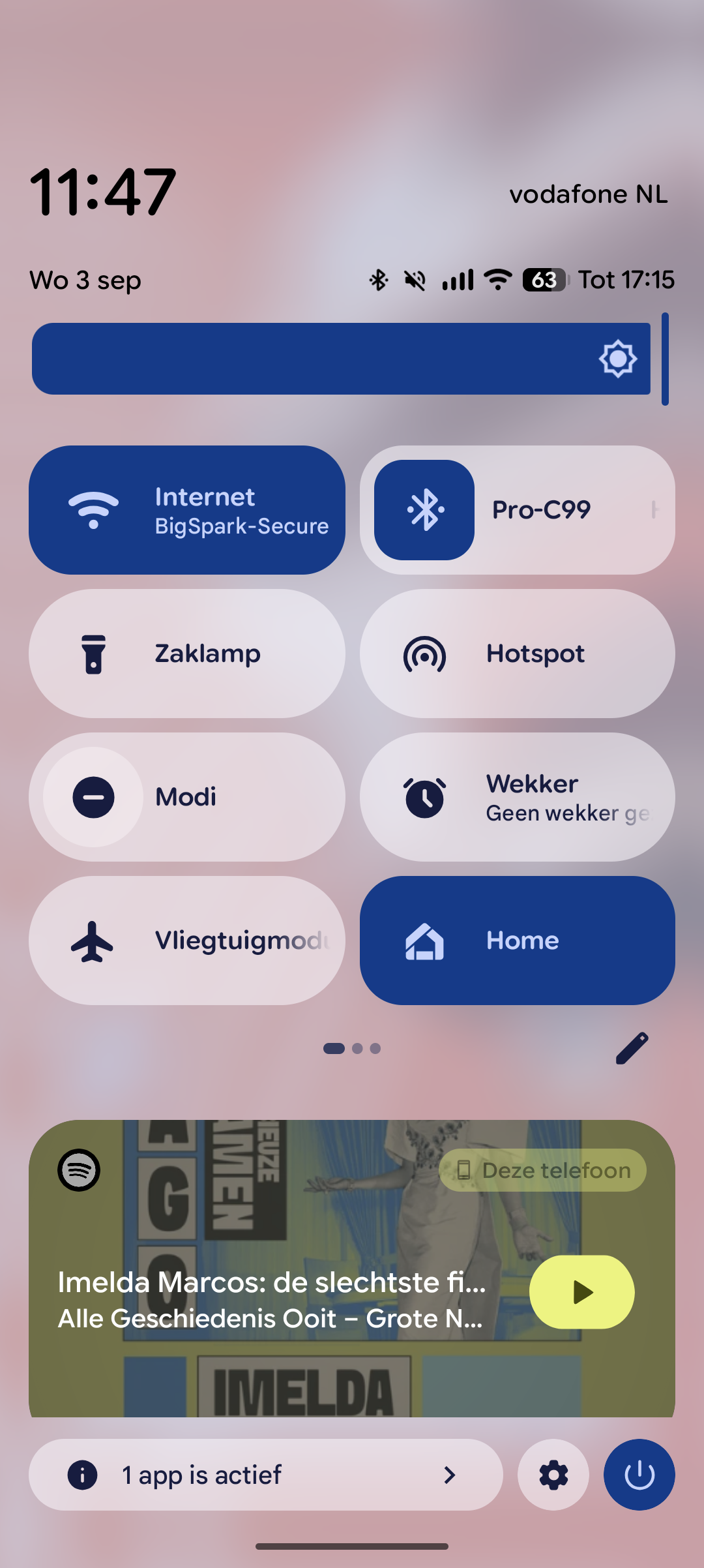
Task: Tap the Spotify logo on the media player
Action: click(79, 1170)
